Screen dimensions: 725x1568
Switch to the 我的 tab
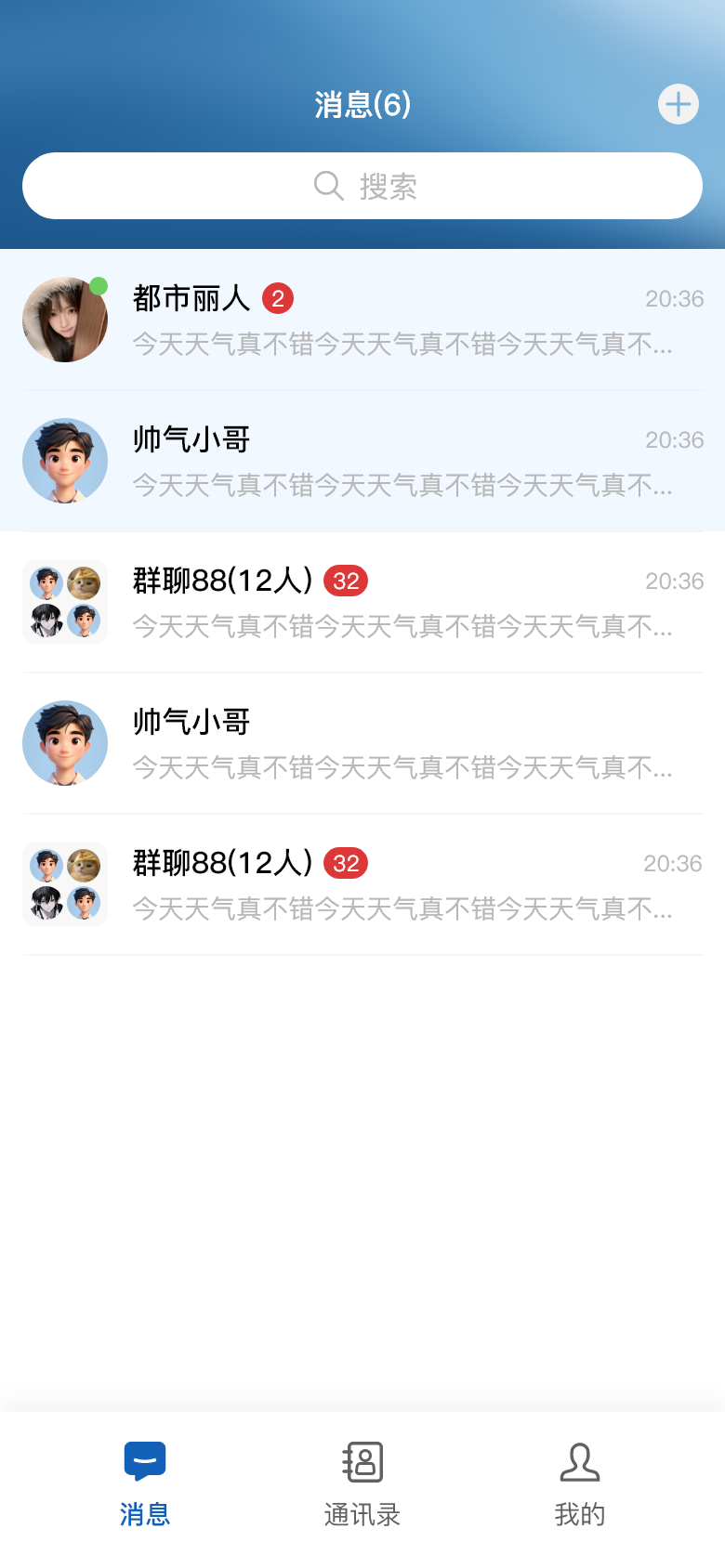coord(579,1486)
